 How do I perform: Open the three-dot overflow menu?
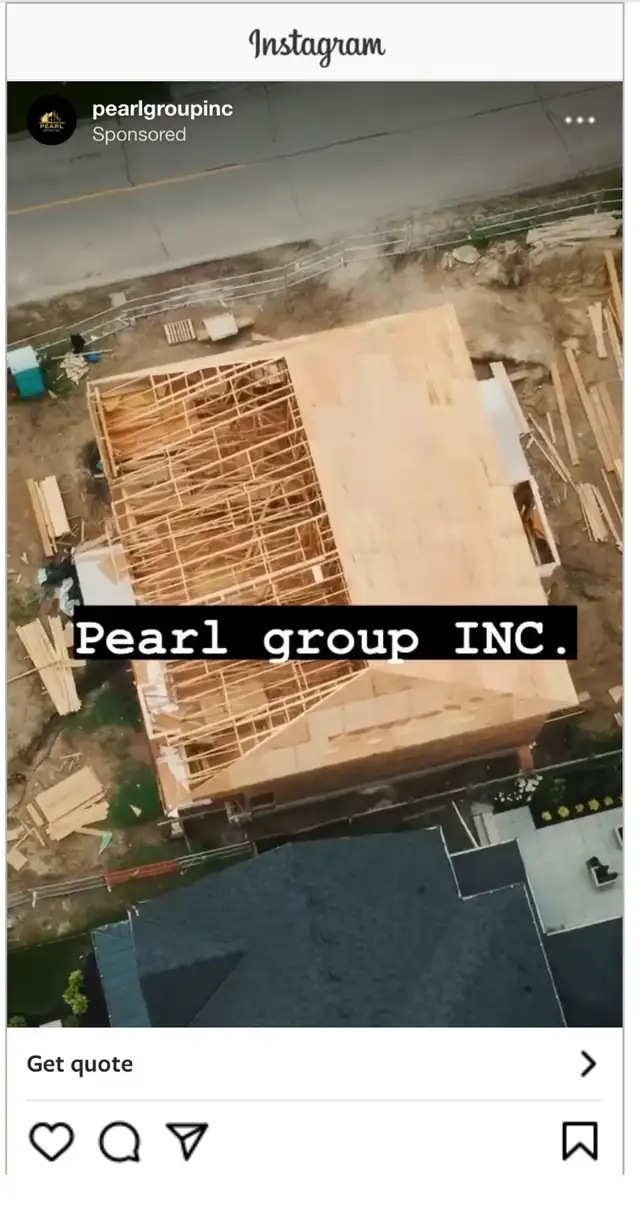(580, 120)
